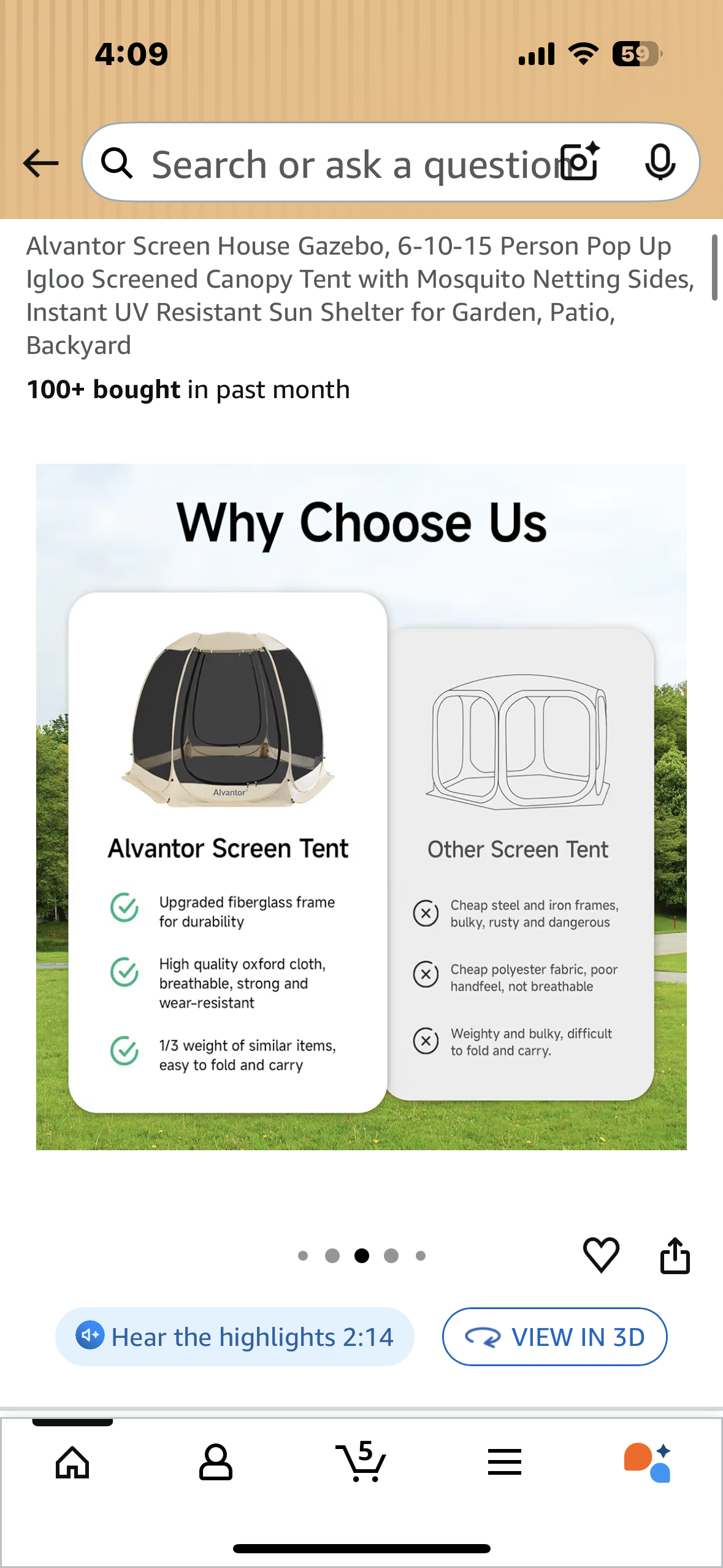This screenshot has width=723, height=1568.
Task: Tap VIEW IN 3D button
Action: pyautogui.click(x=554, y=1336)
